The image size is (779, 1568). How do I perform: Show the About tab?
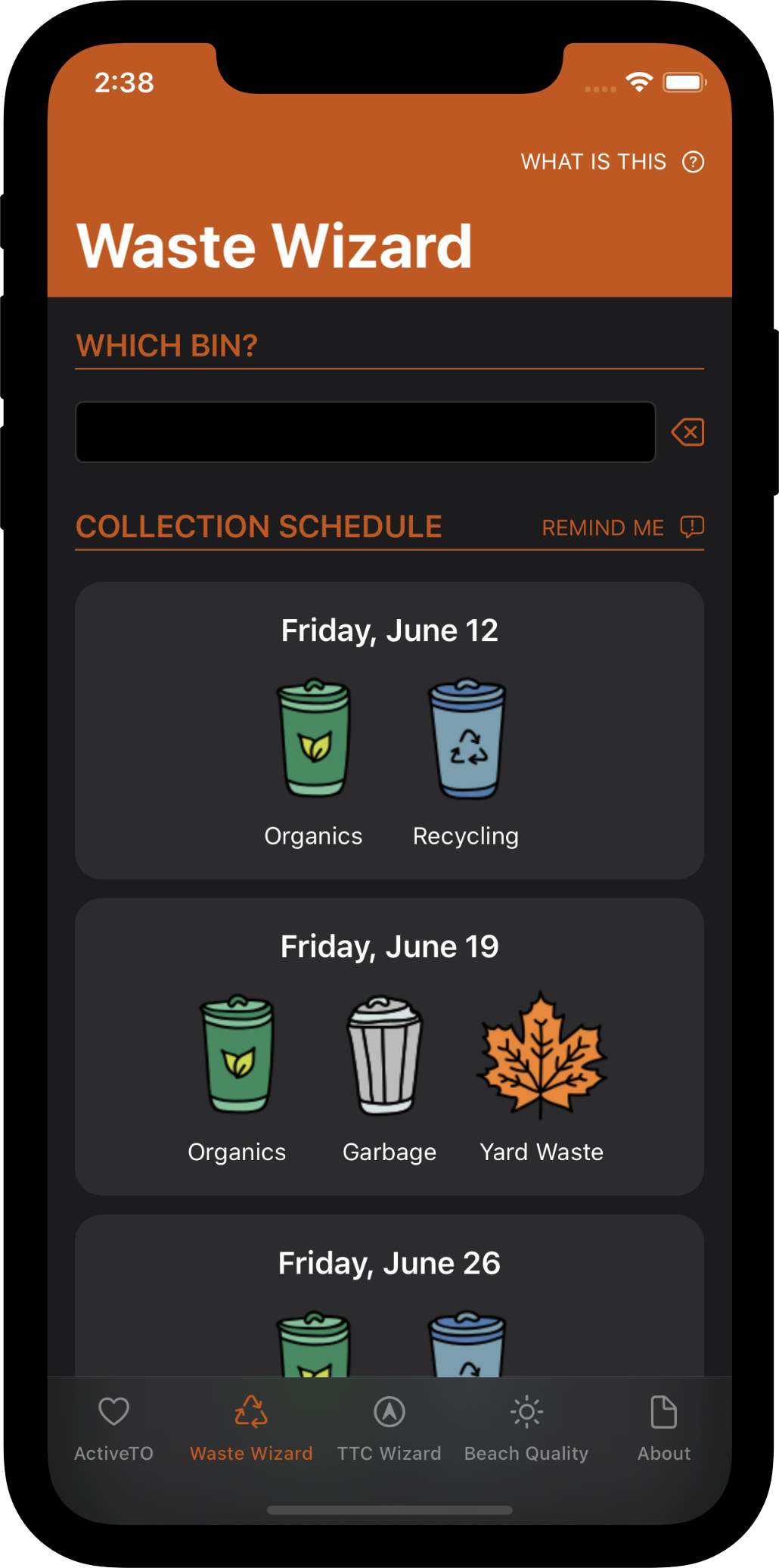[663, 1428]
